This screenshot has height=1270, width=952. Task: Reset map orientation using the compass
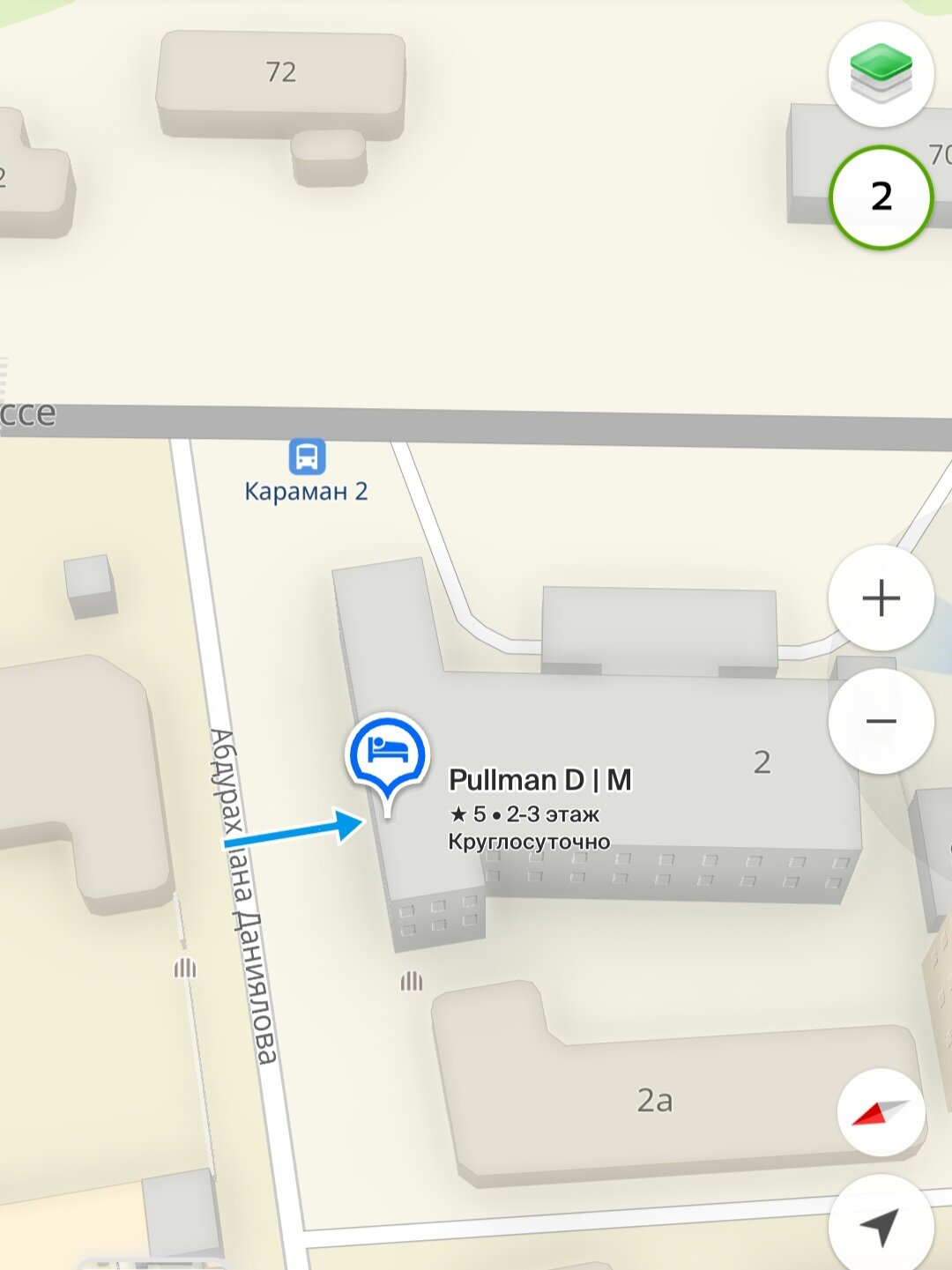pos(880,1112)
